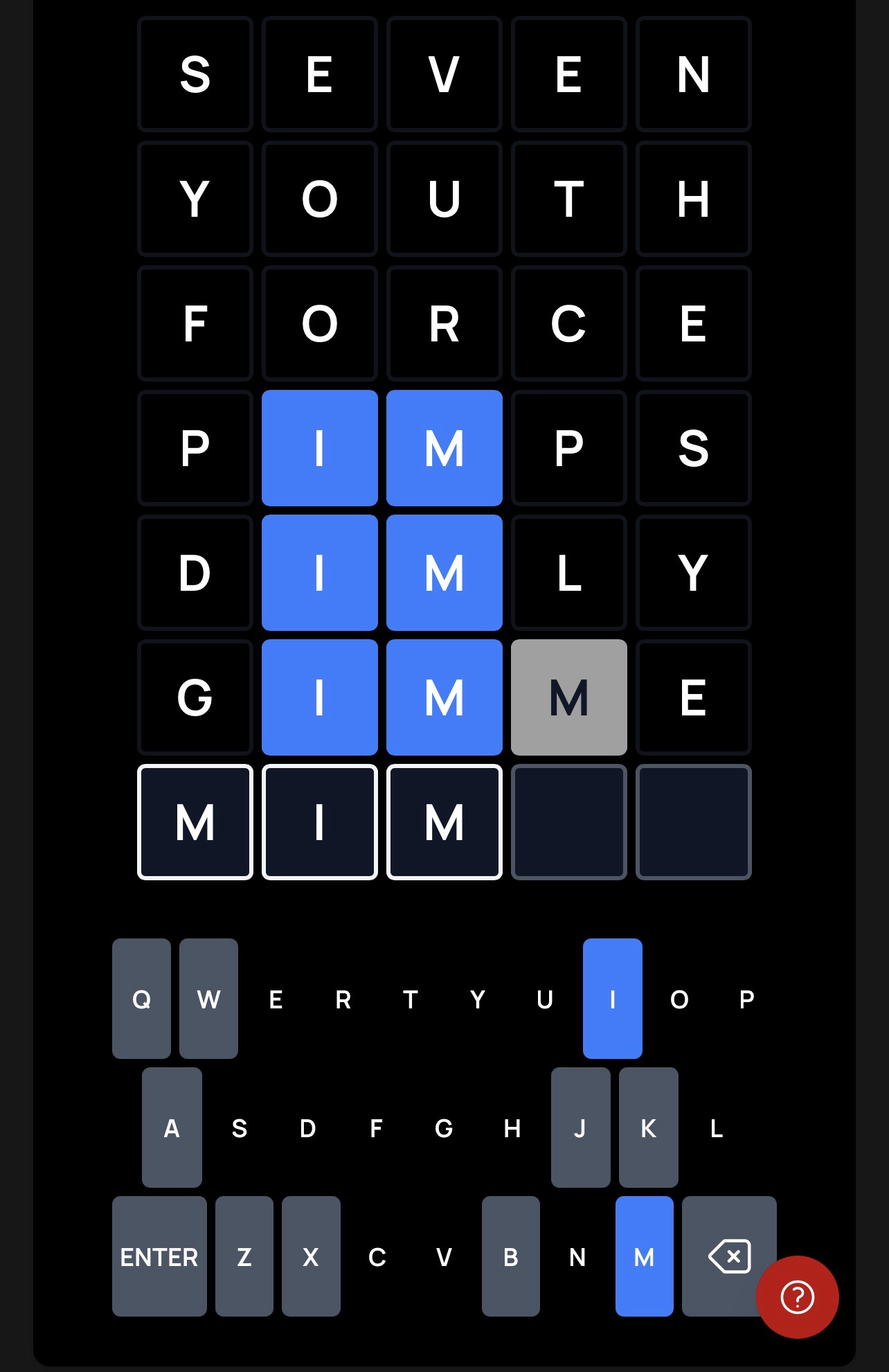
Task: Type the letter U
Action: (545, 999)
